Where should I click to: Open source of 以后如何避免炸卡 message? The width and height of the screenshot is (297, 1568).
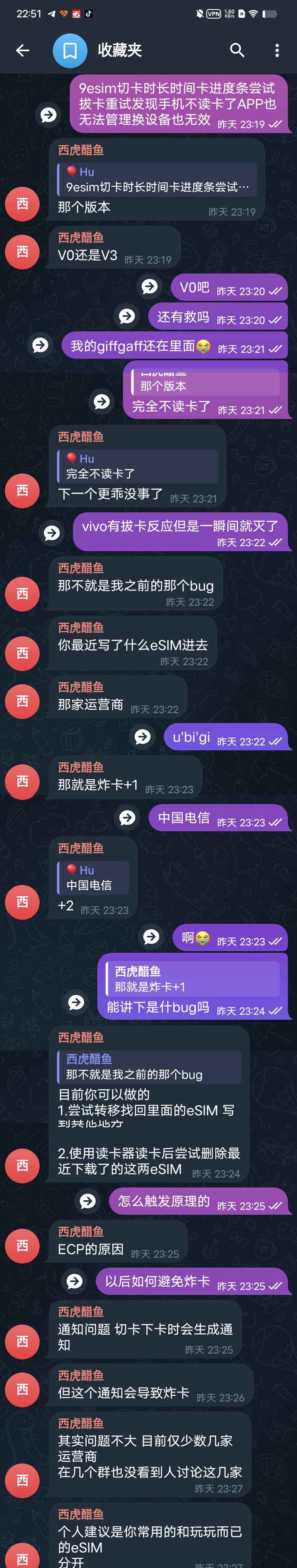point(75,1281)
